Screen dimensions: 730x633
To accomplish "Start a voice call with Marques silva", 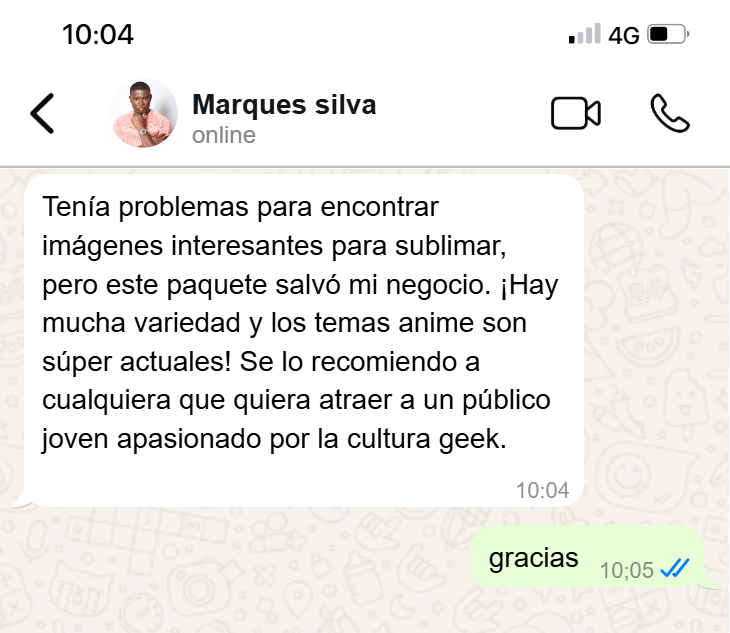I will tap(669, 114).
